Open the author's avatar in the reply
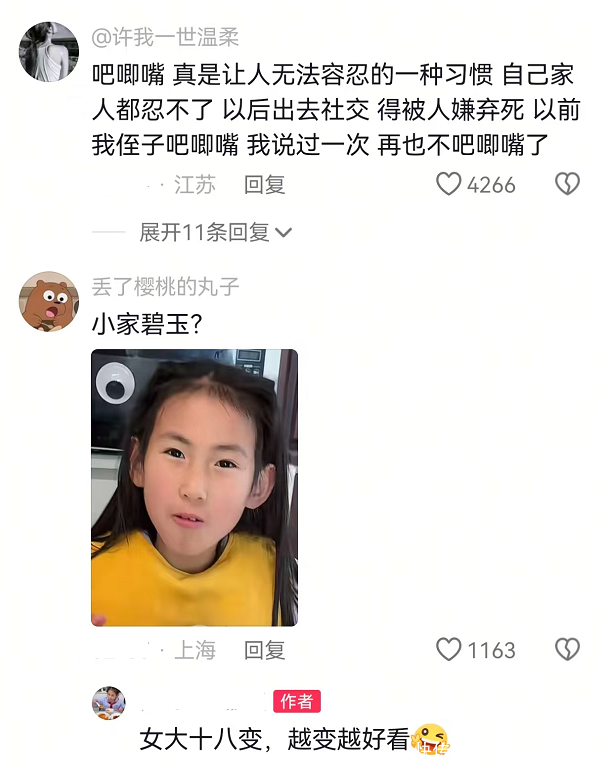Viewport: 600px width, 765px height. tap(109, 703)
